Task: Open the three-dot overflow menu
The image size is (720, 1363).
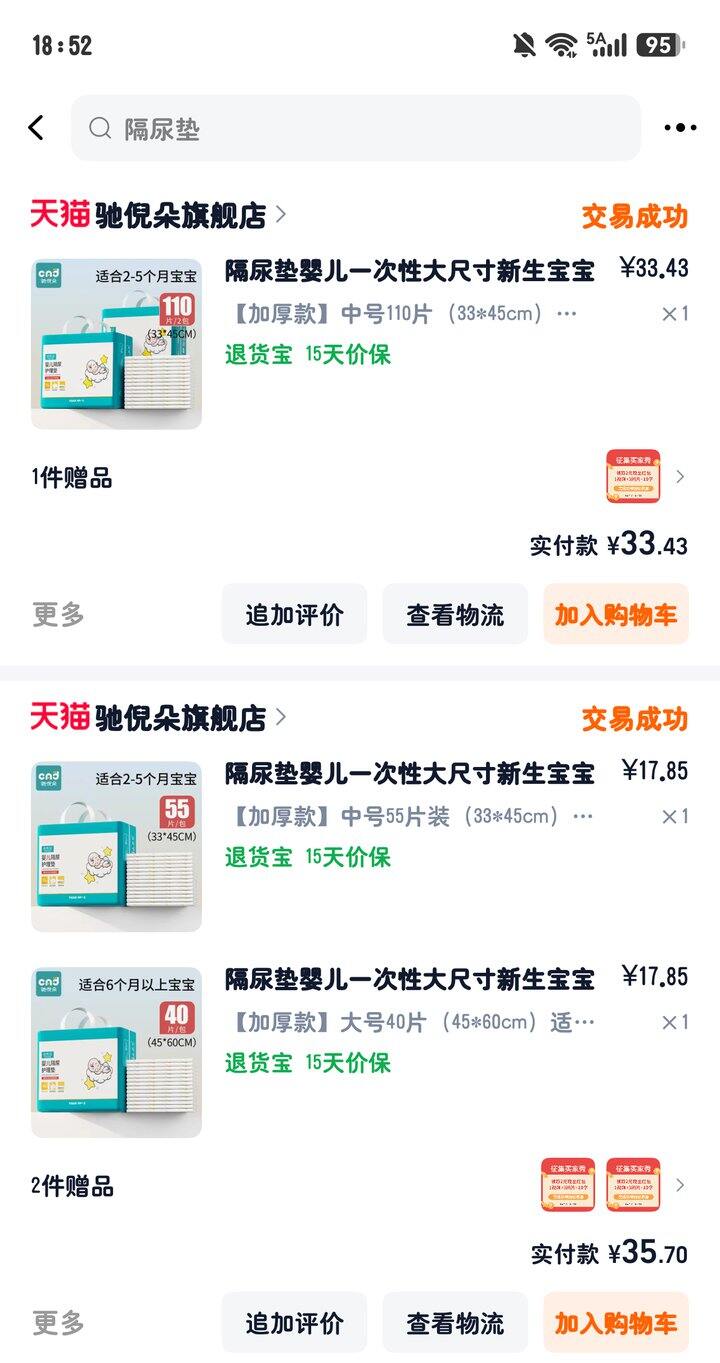Action: [x=678, y=128]
